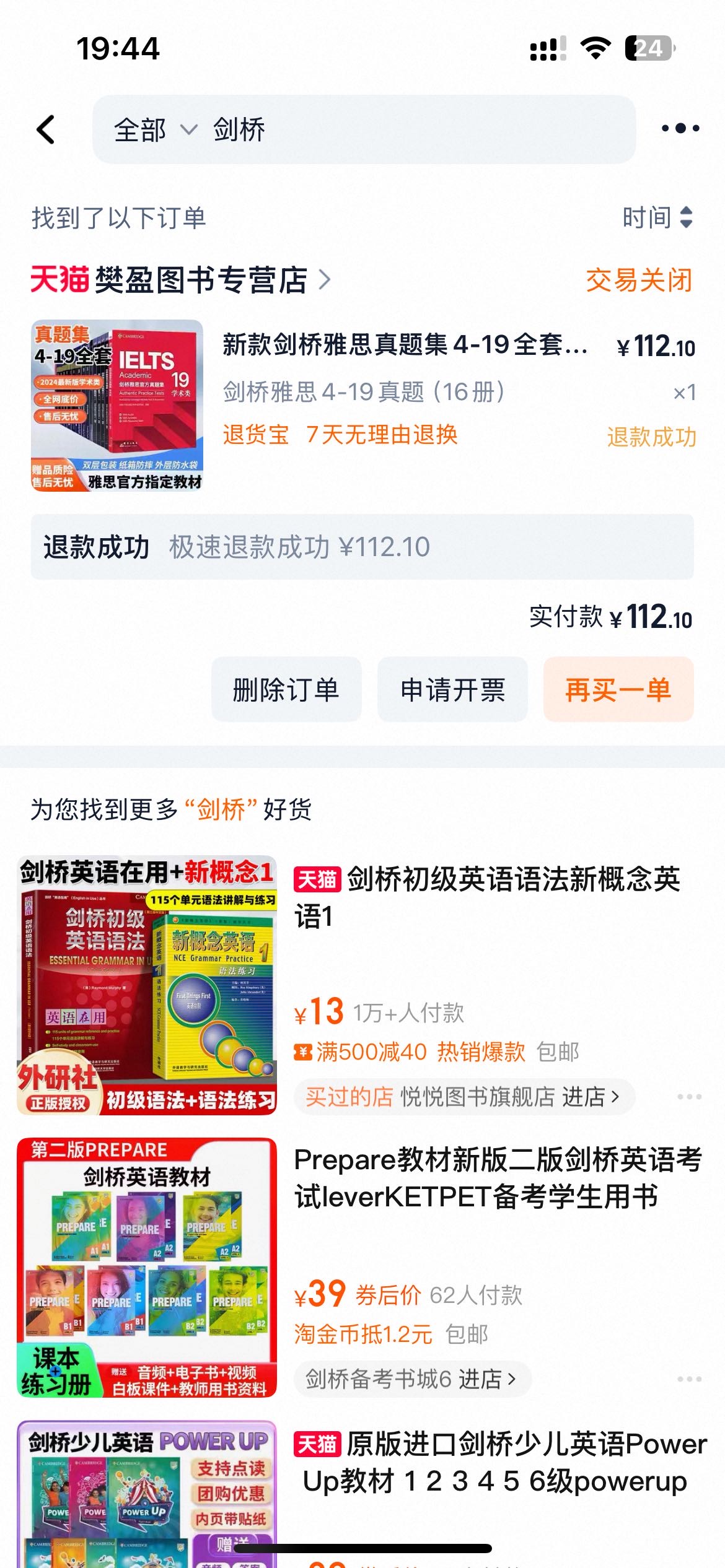Open more options for 剑桥初级英语语法 product
This screenshot has width=725, height=1568.
click(x=689, y=1097)
